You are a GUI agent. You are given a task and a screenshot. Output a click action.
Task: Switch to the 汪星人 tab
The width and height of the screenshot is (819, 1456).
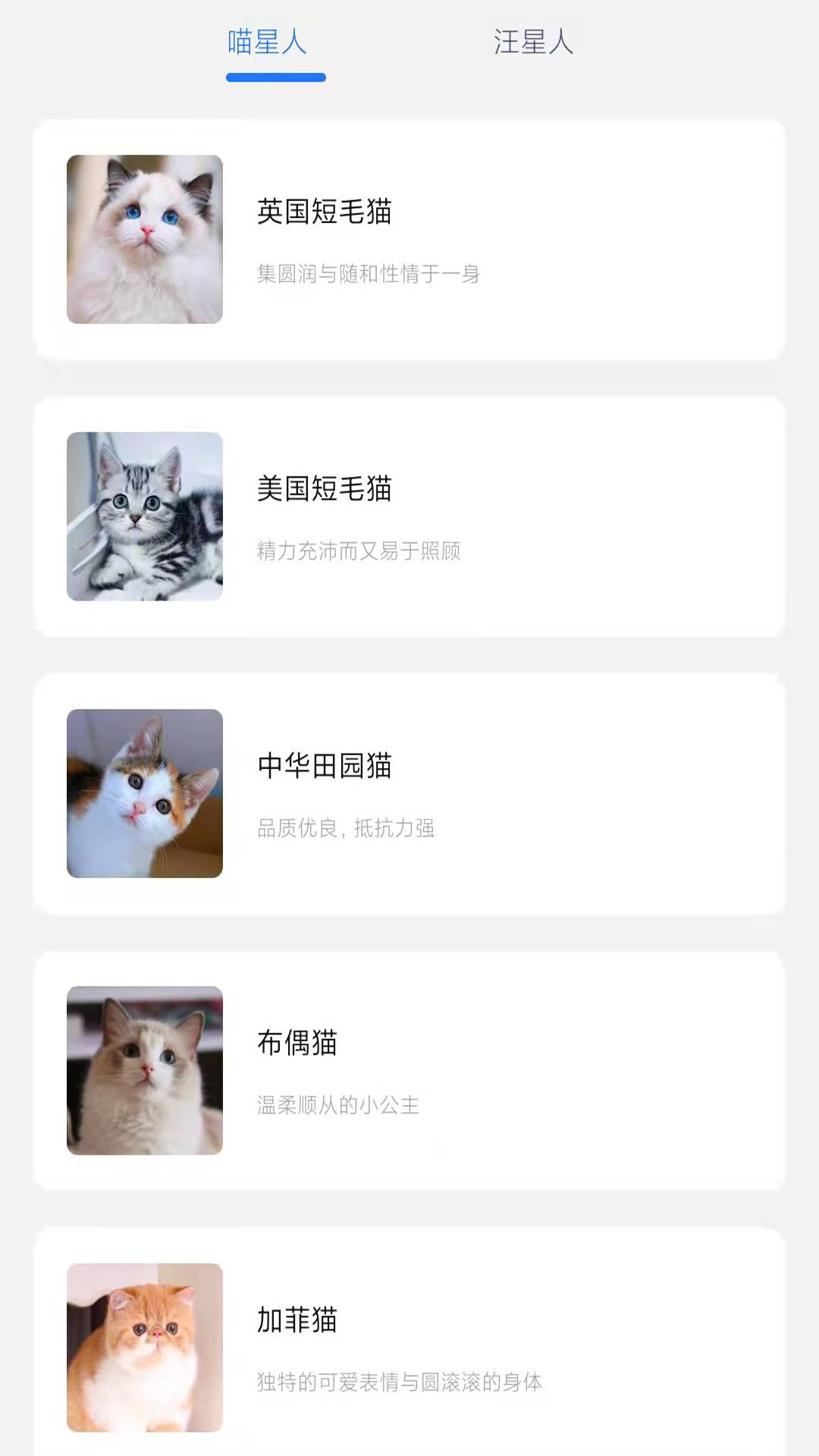point(533,42)
